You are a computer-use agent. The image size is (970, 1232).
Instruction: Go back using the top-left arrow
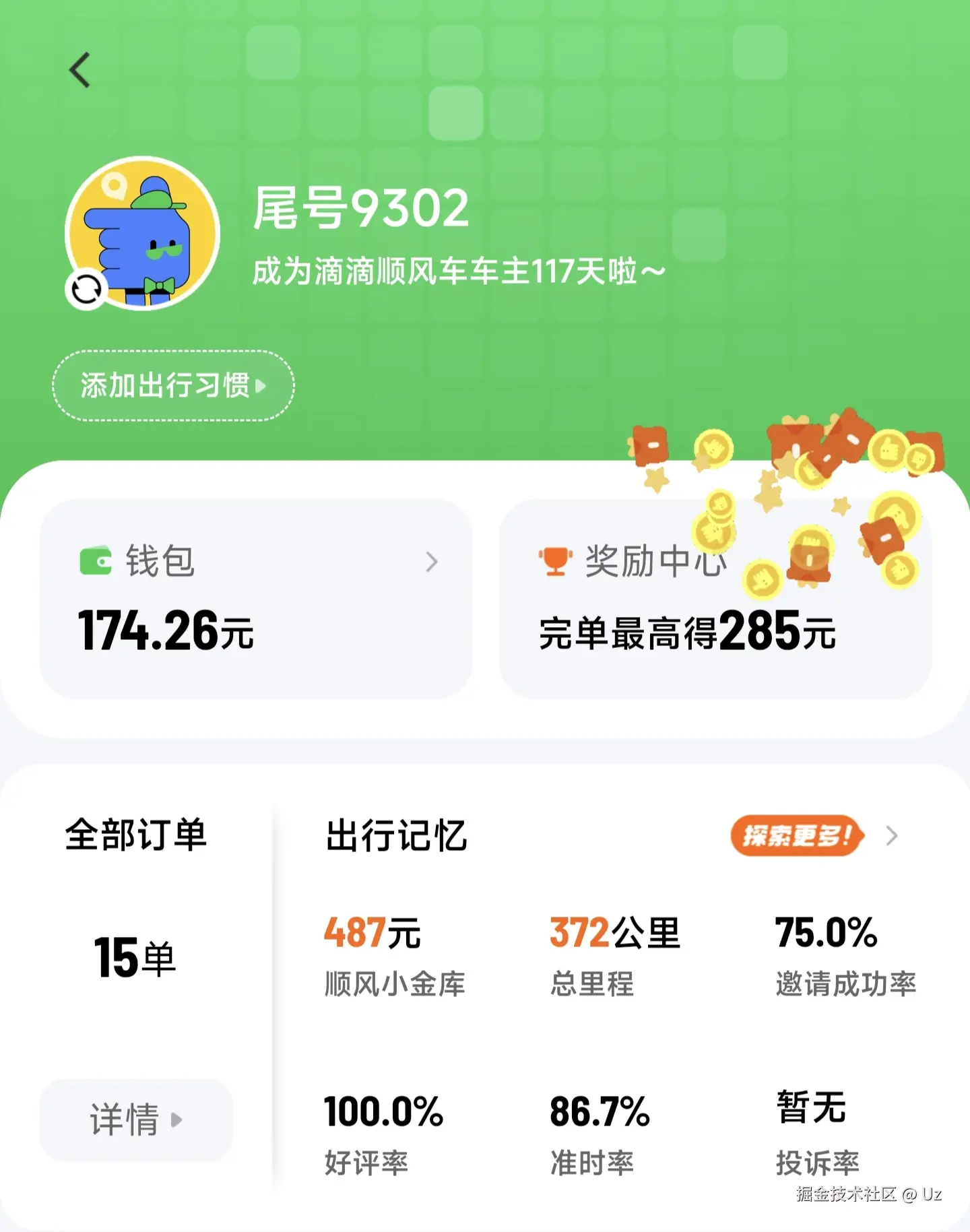pos(80,70)
